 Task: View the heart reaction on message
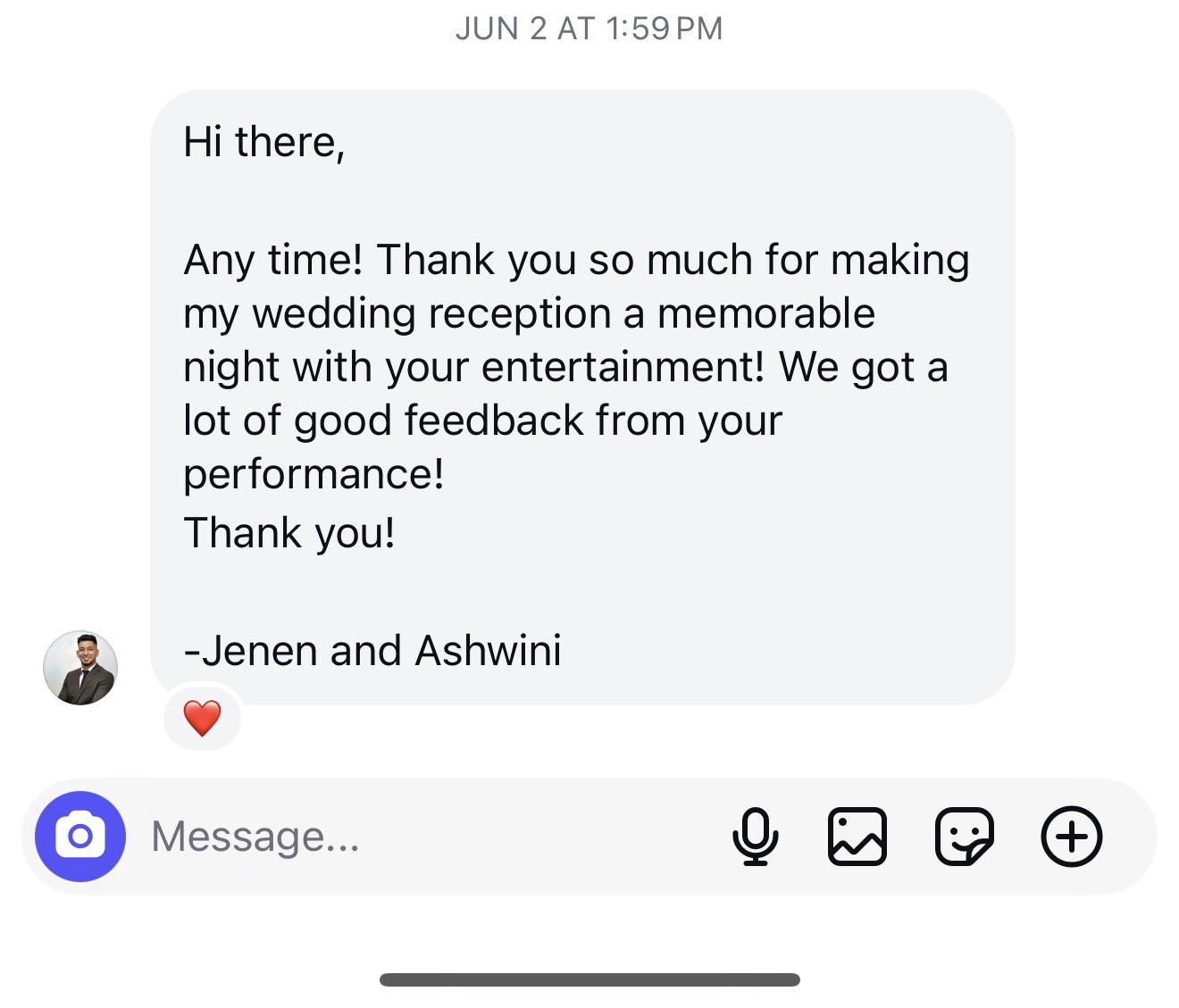point(203,718)
